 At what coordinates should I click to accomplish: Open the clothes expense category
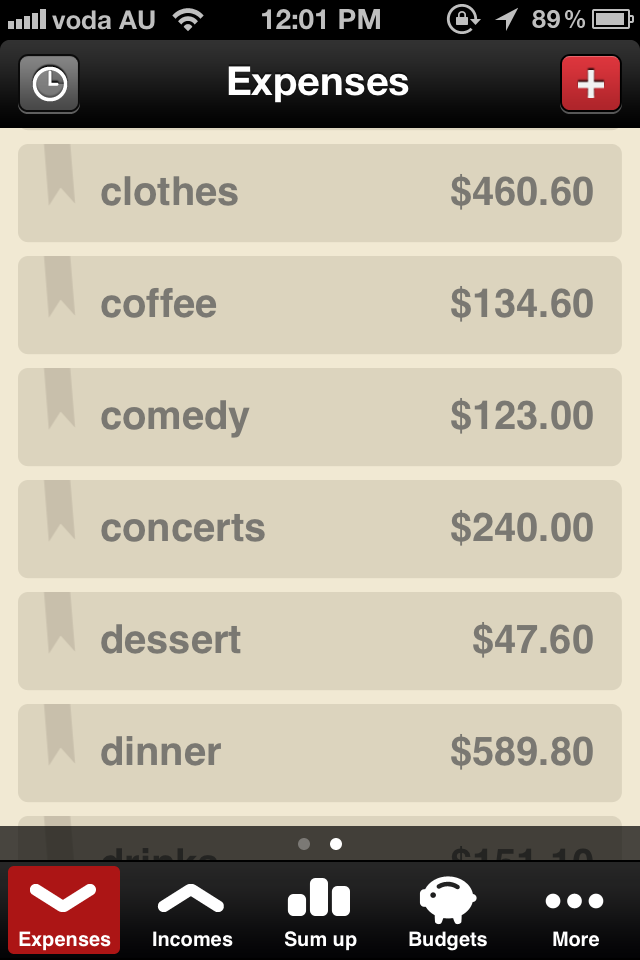pos(320,193)
